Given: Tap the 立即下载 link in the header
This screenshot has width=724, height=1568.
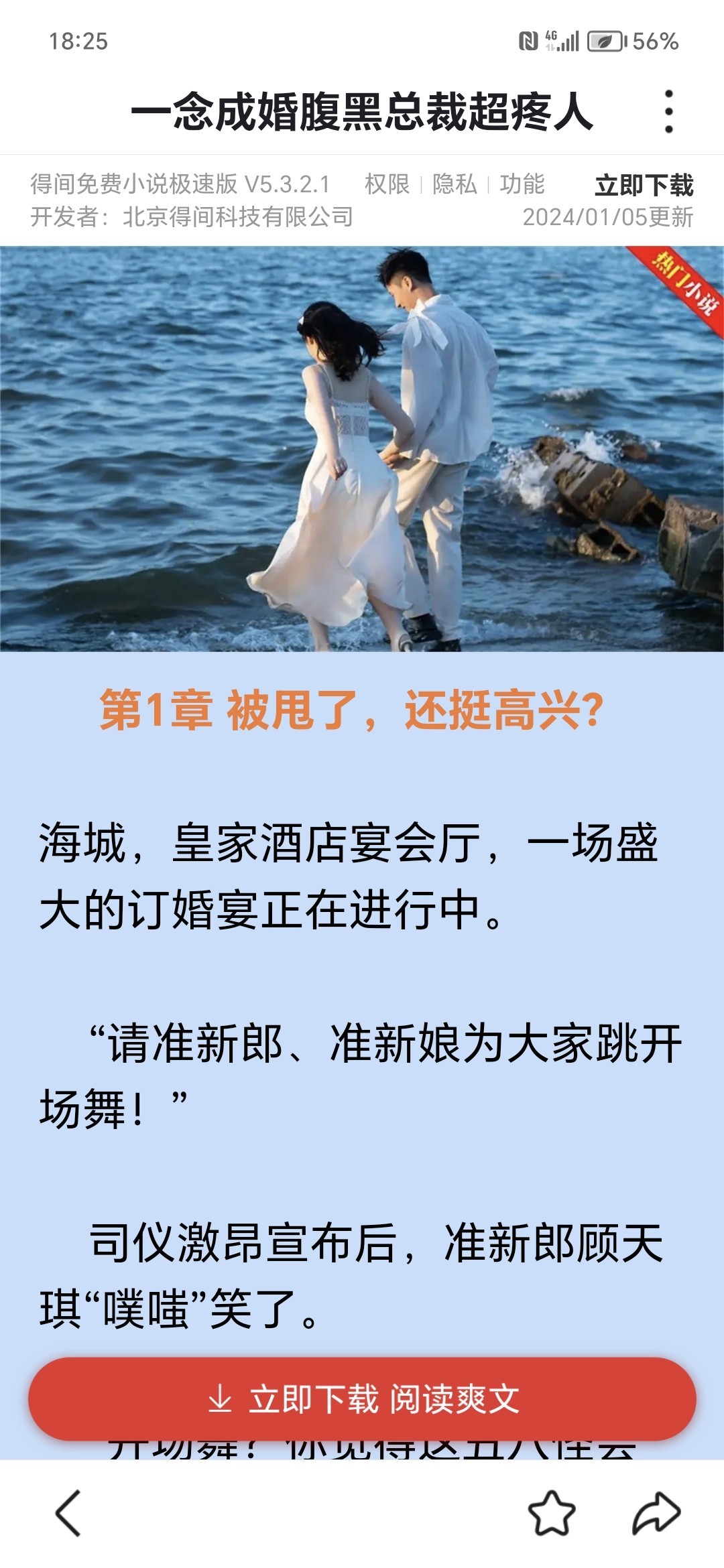Looking at the screenshot, I should pyautogui.click(x=644, y=186).
